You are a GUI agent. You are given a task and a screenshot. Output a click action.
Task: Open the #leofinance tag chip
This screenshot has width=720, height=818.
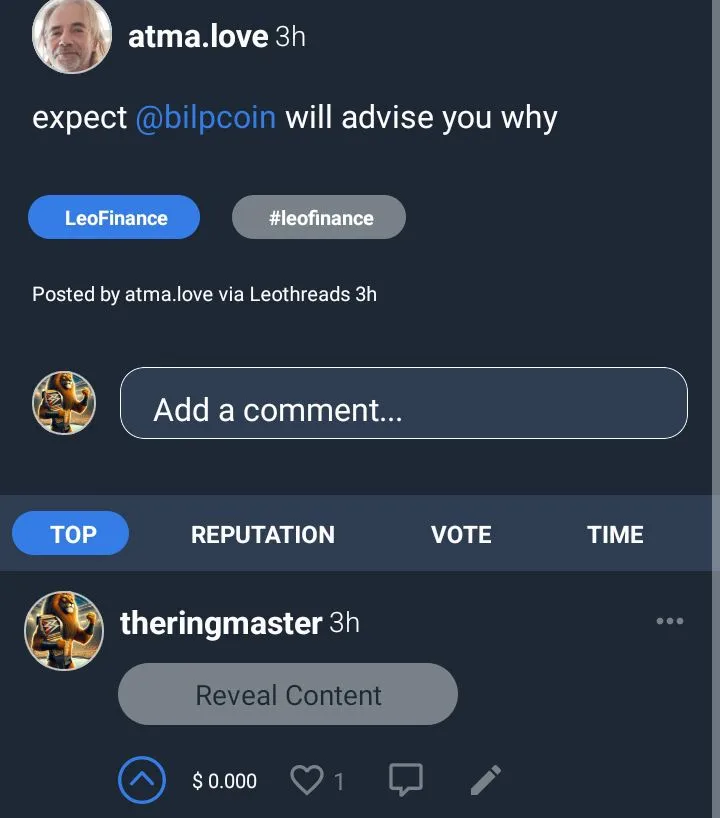(319, 217)
